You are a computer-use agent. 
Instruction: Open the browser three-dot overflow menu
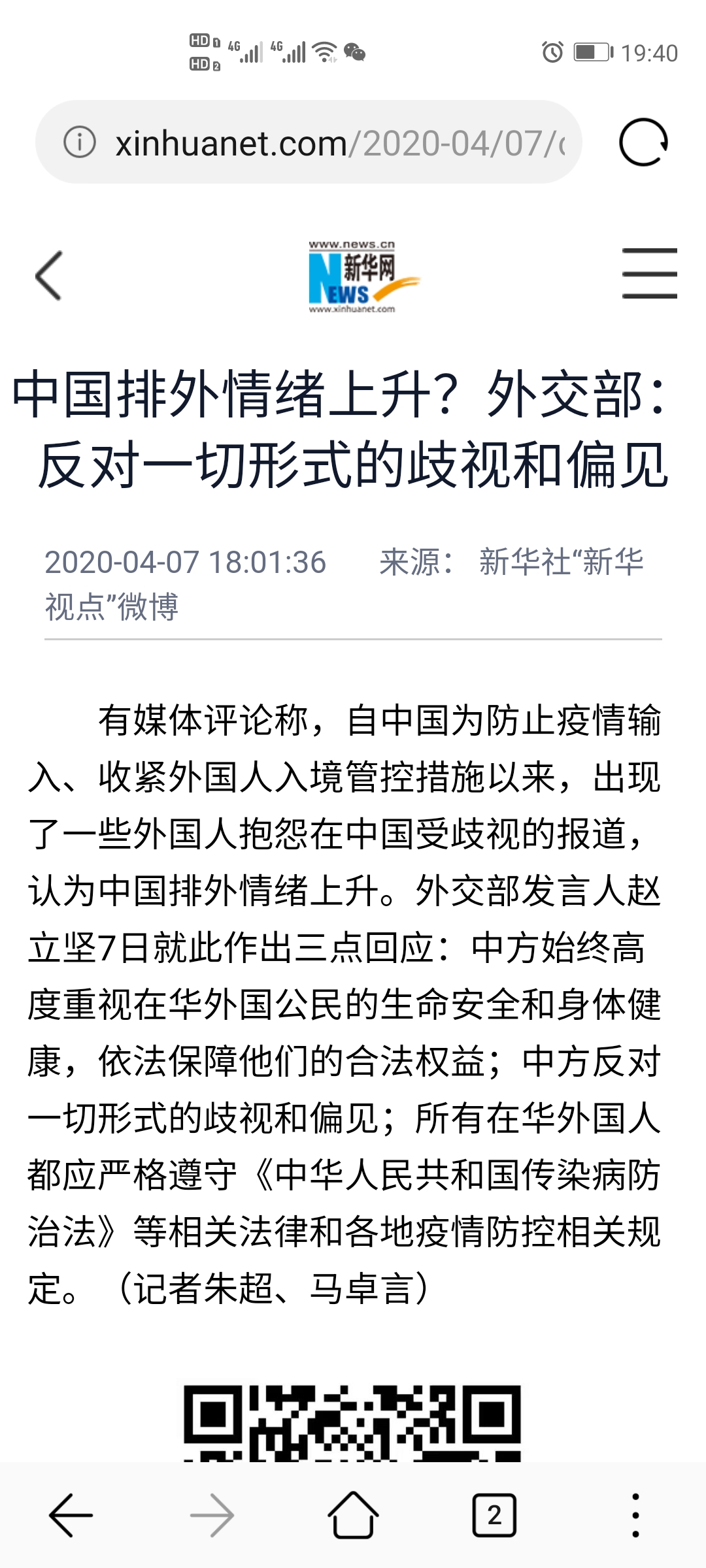pos(635,1515)
